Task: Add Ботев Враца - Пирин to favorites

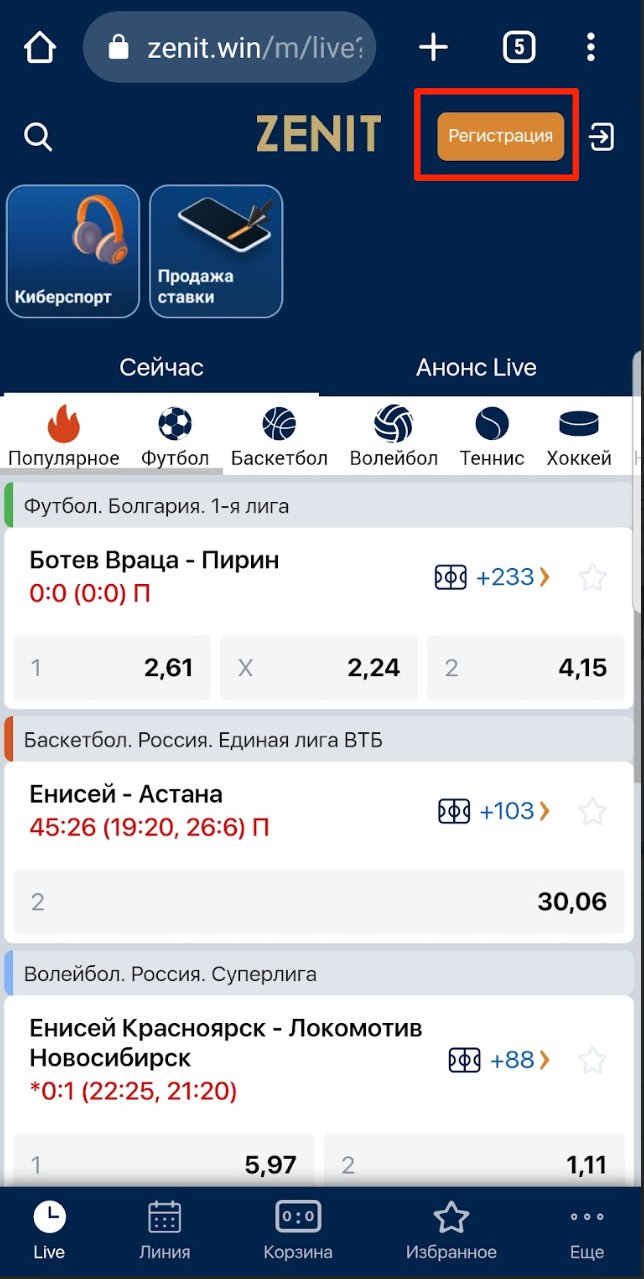Action: point(593,577)
